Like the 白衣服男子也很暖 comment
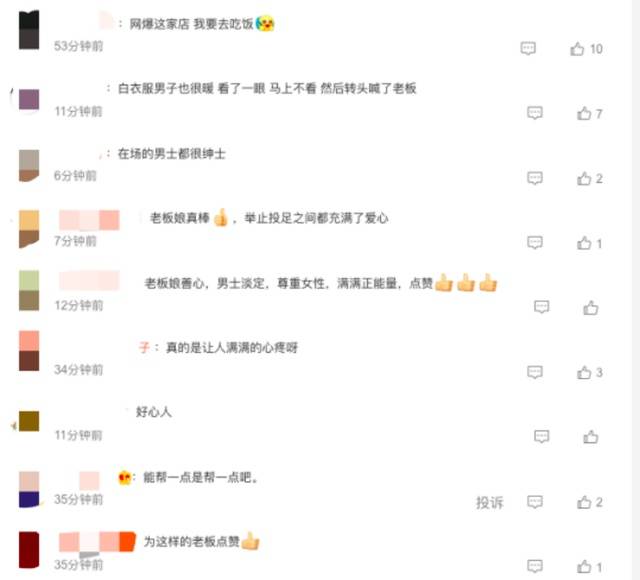Viewport: 640px width, 580px height. coord(584,113)
